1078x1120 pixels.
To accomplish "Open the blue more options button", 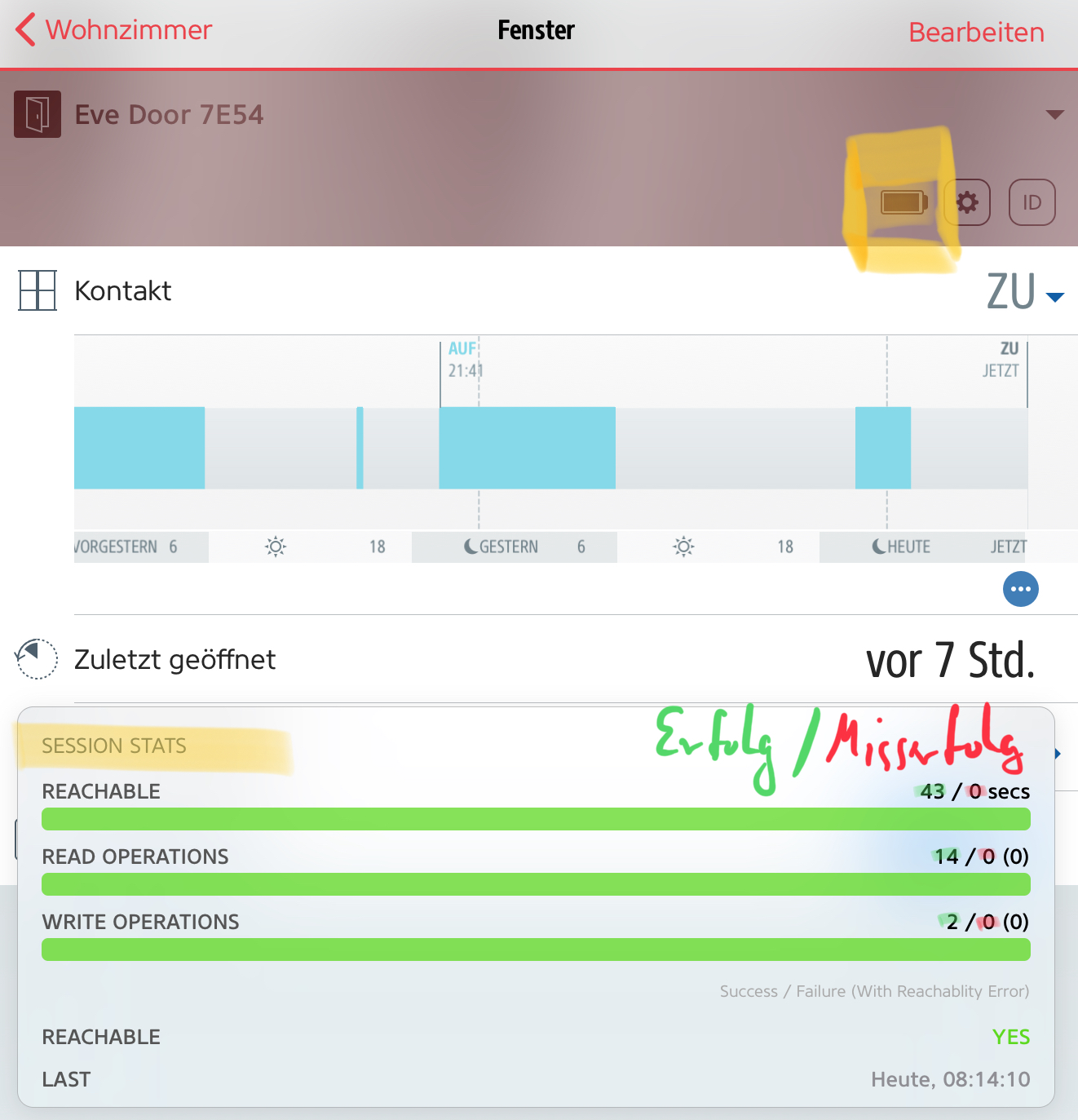I will pyautogui.click(x=1020, y=589).
